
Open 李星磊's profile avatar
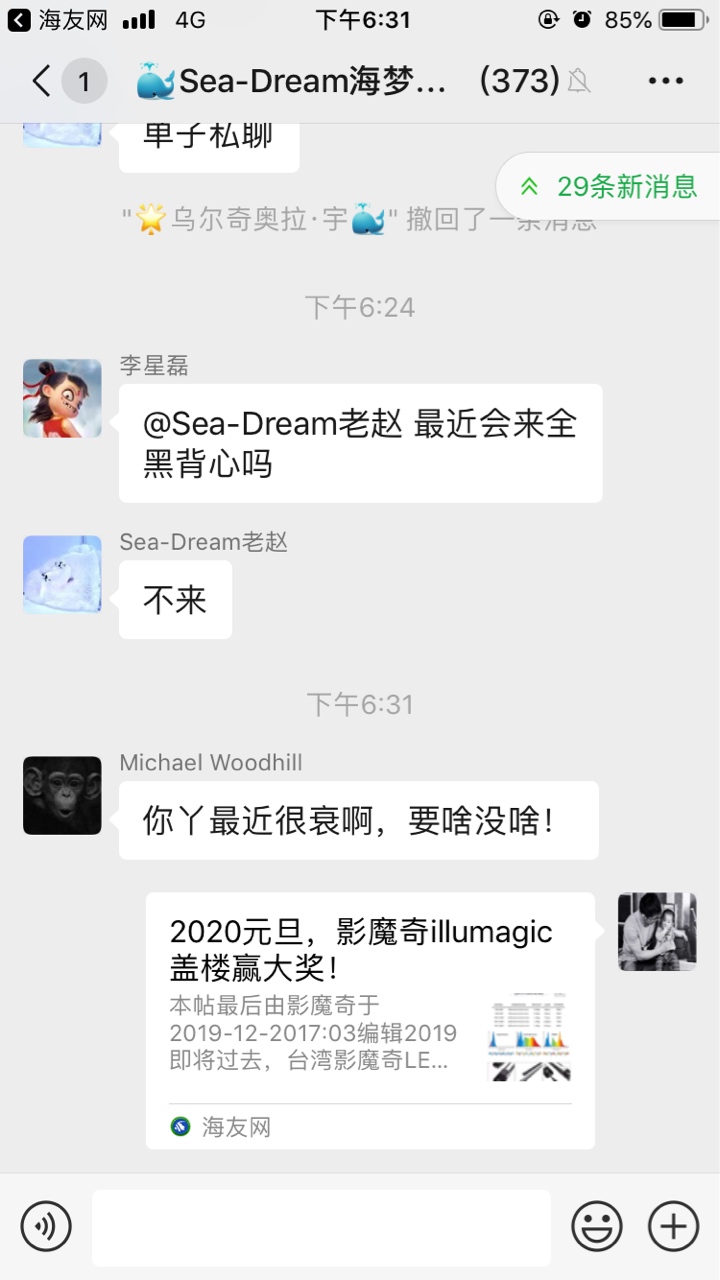62,398
